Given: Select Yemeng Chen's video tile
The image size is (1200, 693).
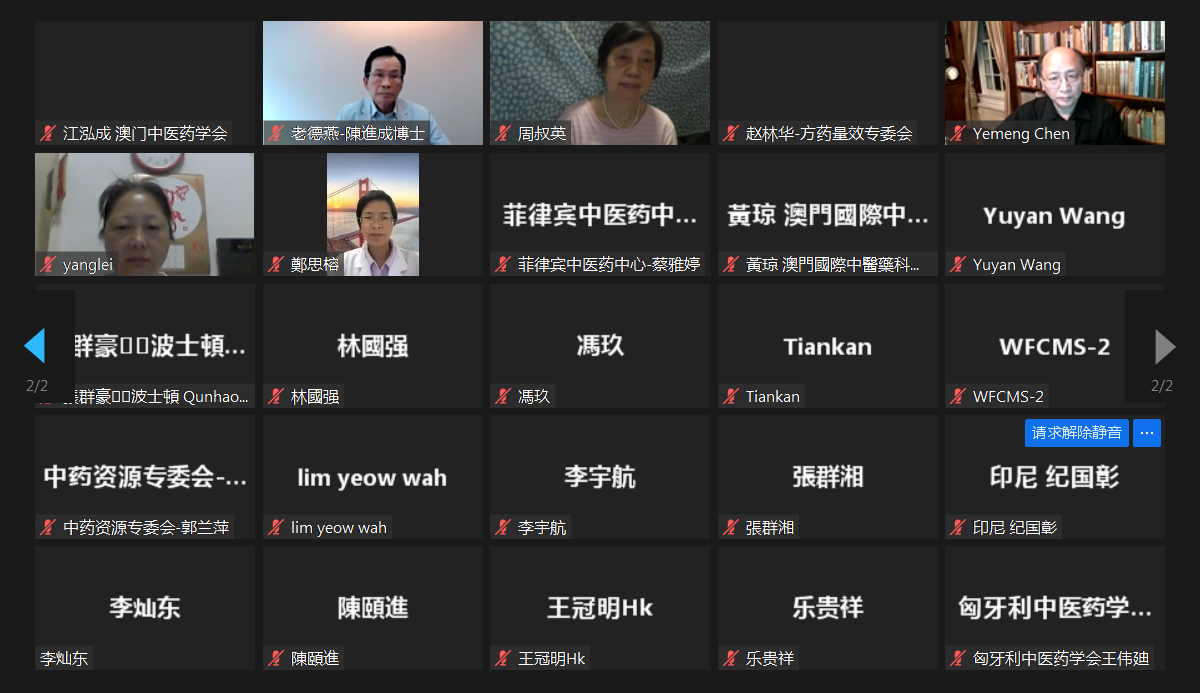Looking at the screenshot, I should [1054, 82].
